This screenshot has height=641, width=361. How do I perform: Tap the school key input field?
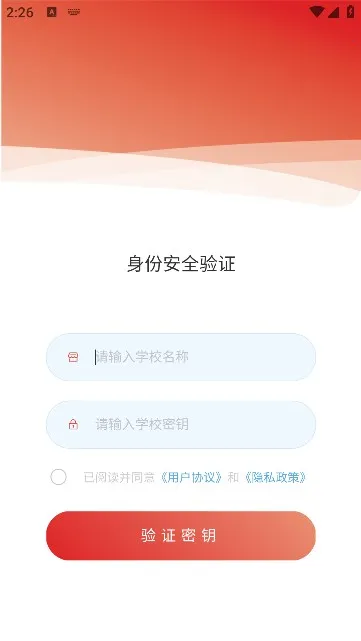[181, 424]
